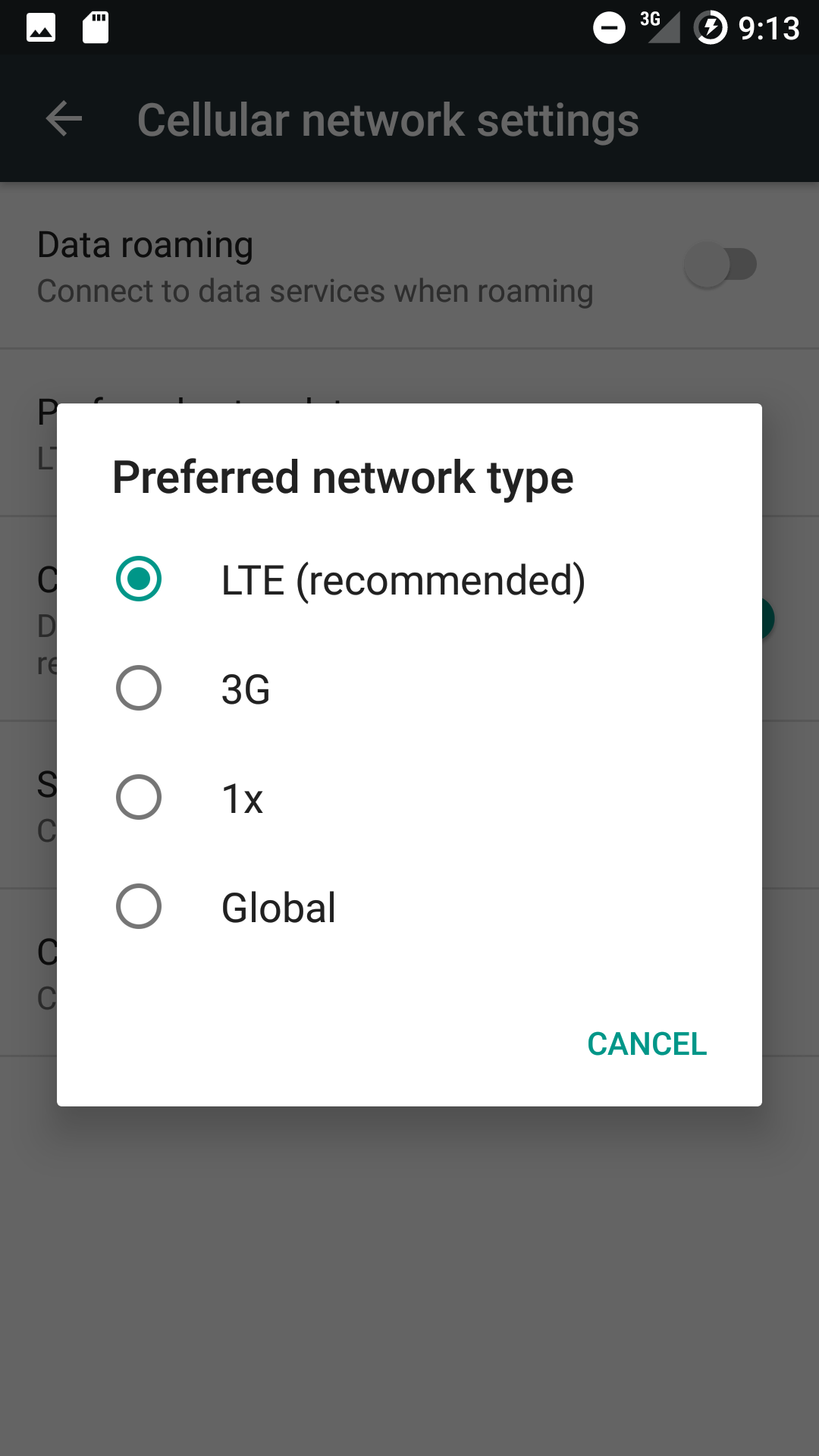Choose 3G as preferred network type
The image size is (819, 1456).
click(x=409, y=689)
